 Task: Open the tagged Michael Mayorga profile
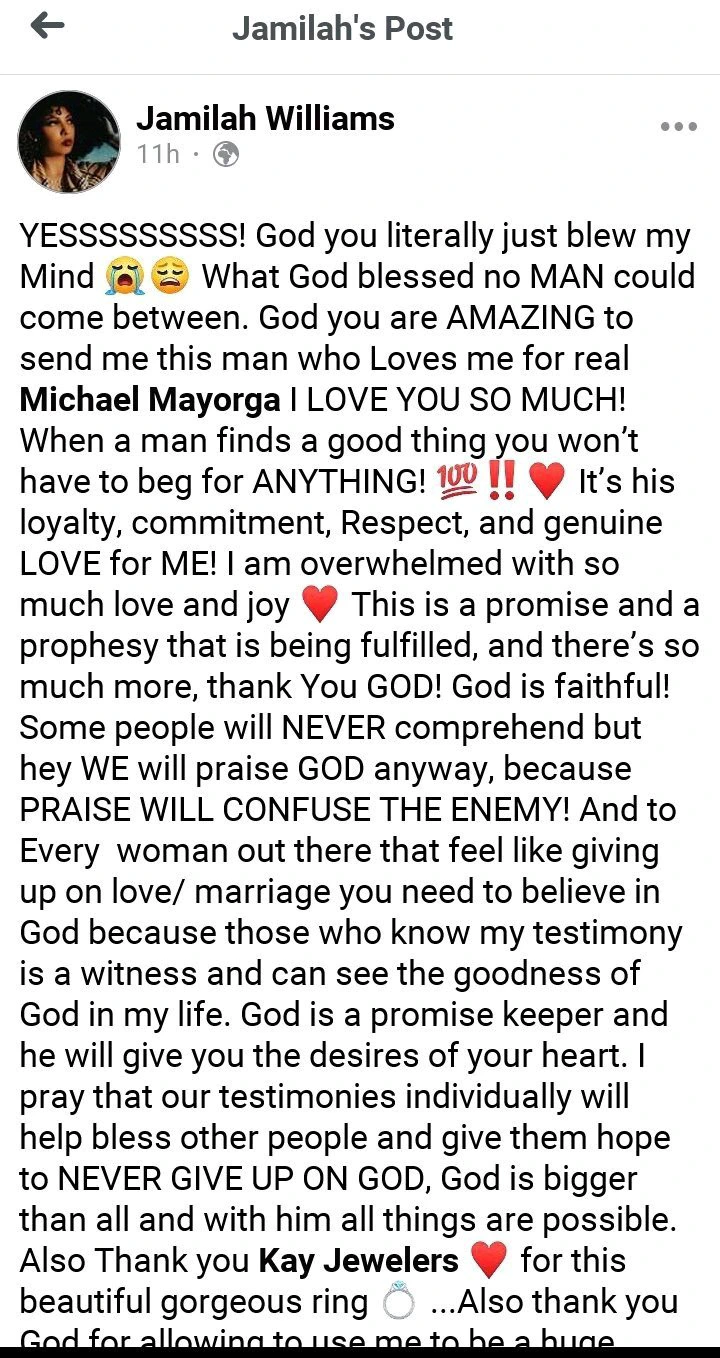coord(150,400)
